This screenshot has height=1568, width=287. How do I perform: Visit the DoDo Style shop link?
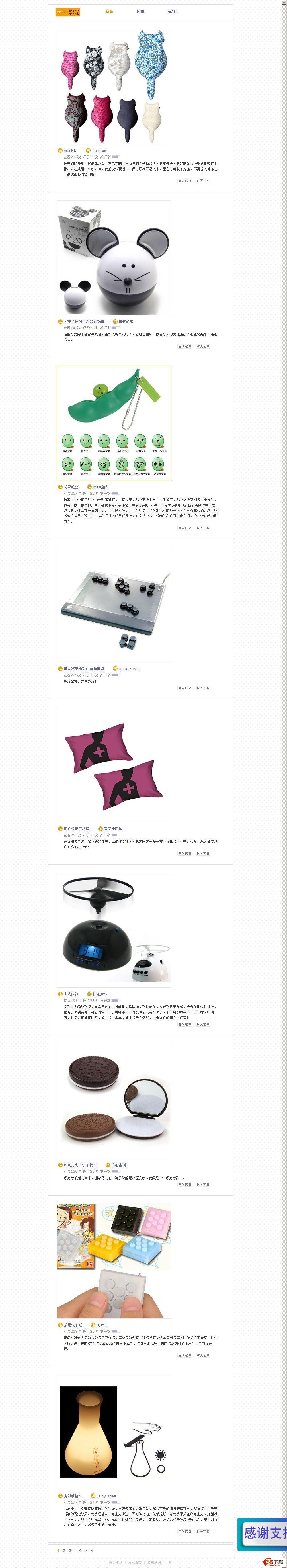(129, 668)
